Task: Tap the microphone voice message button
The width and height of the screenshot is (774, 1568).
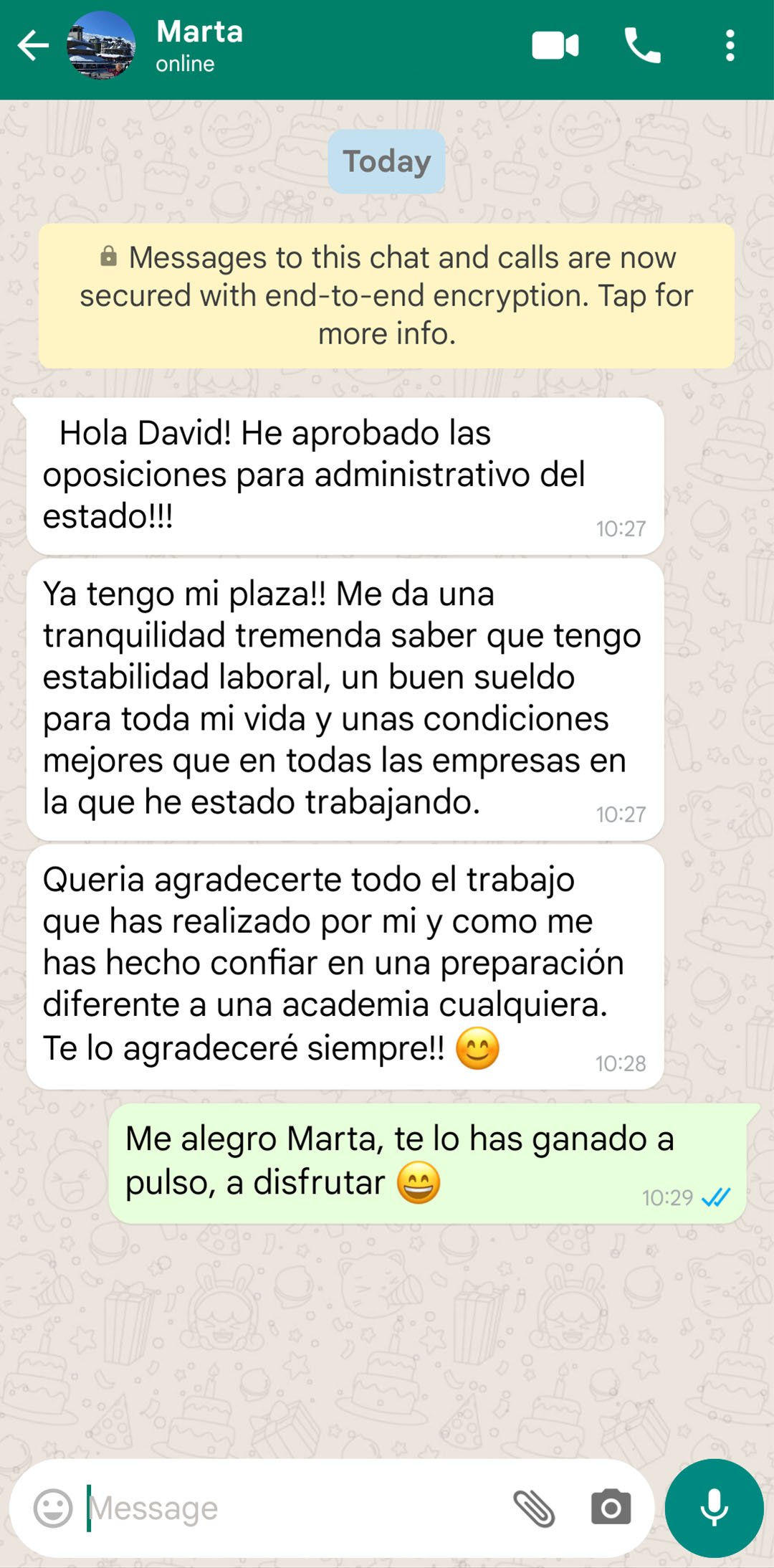Action: [714, 1508]
